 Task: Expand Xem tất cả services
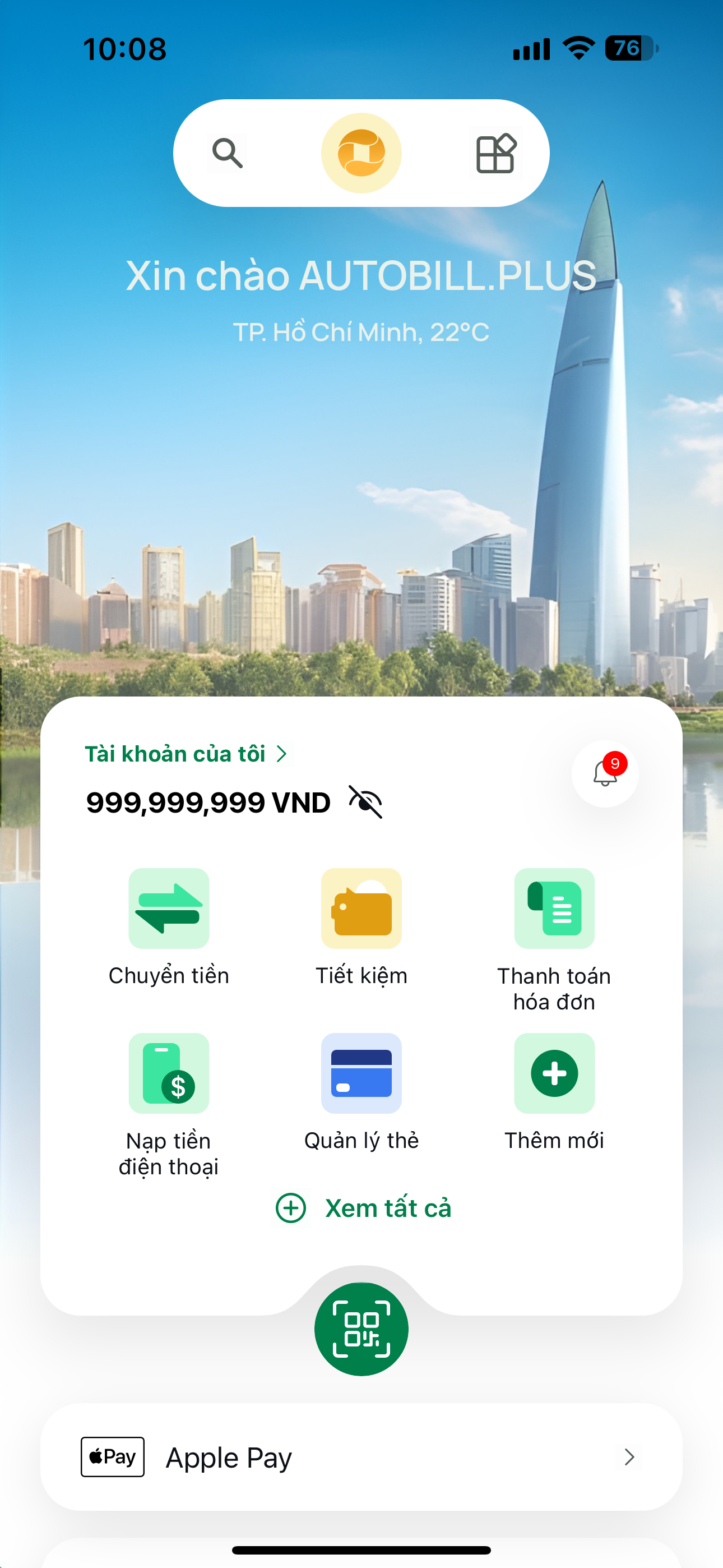pyautogui.click(x=363, y=1207)
